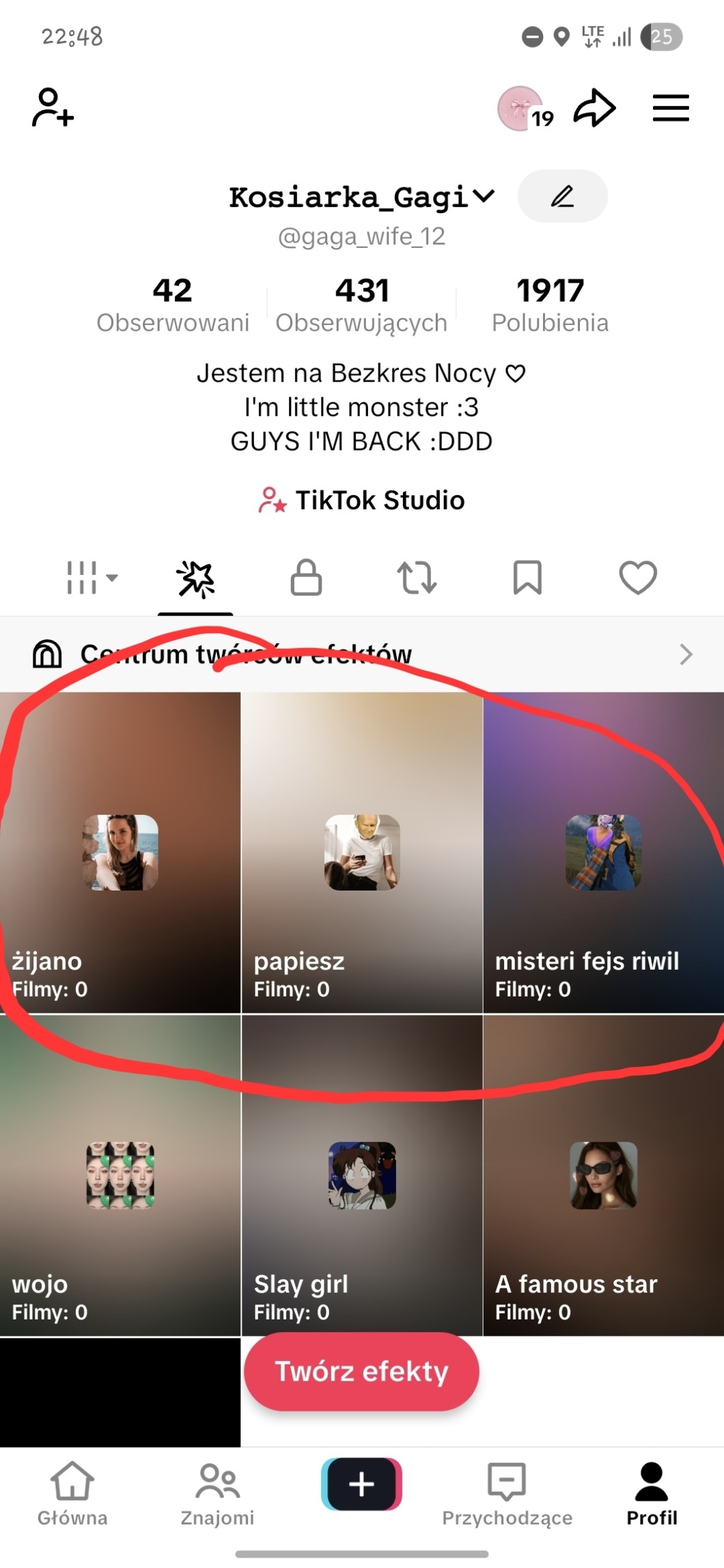Switch to the saved bookmarks tab
Screen dimensions: 724x1568
[x=527, y=578]
